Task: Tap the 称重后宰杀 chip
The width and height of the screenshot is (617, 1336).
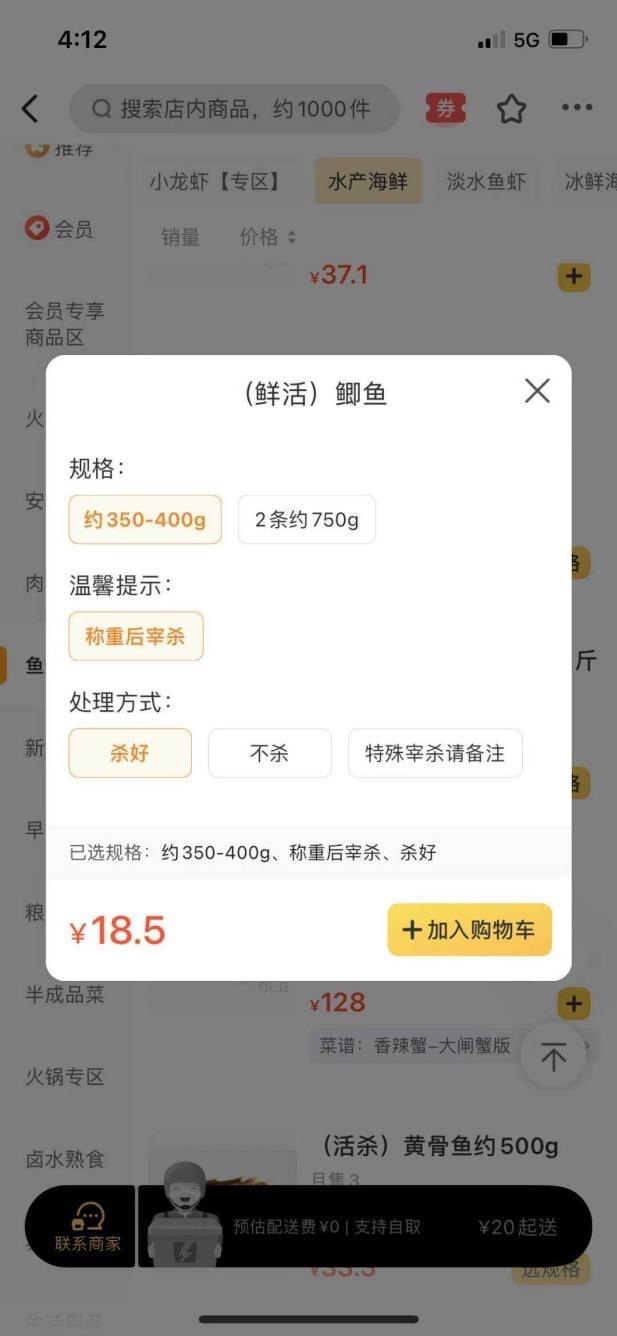Action: pos(136,637)
